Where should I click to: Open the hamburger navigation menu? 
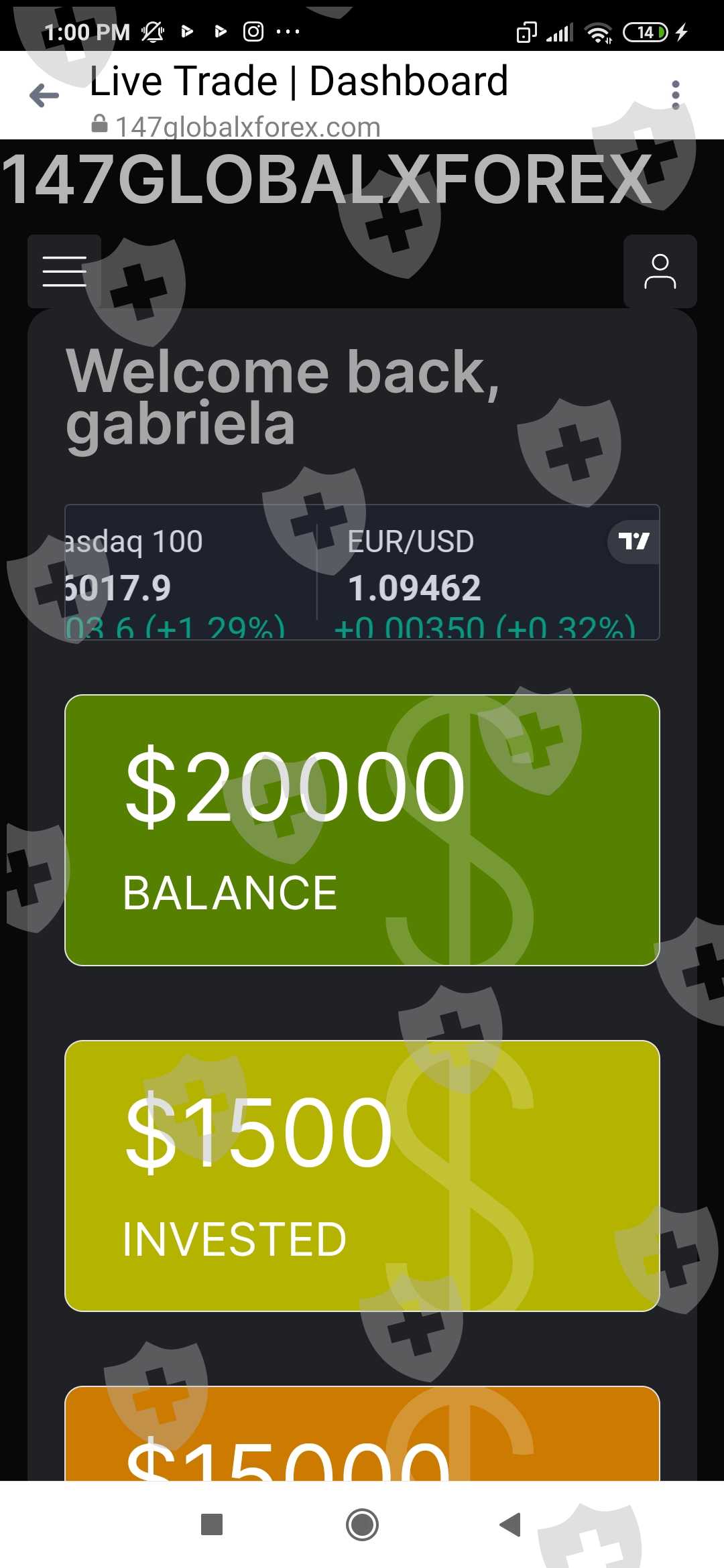point(64,271)
